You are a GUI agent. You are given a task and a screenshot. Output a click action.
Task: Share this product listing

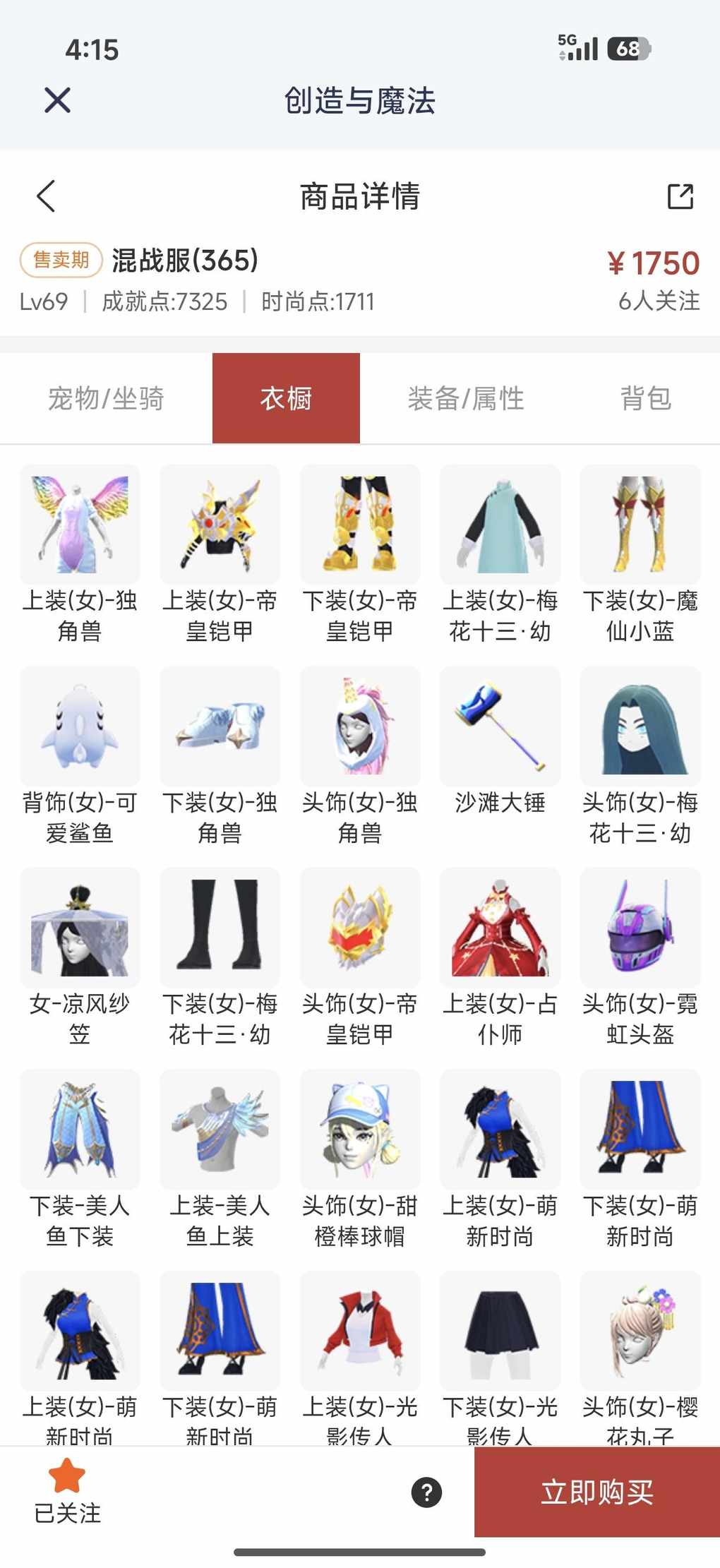(680, 196)
